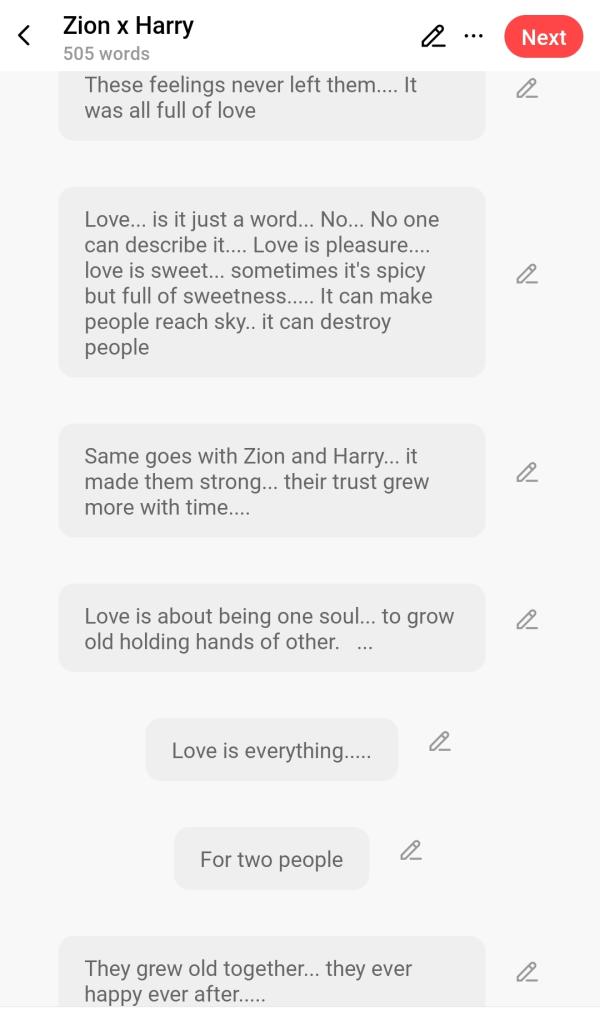Edit the 'They grew old together' block
Screen dimensions: 600x1016
[x=527, y=971]
